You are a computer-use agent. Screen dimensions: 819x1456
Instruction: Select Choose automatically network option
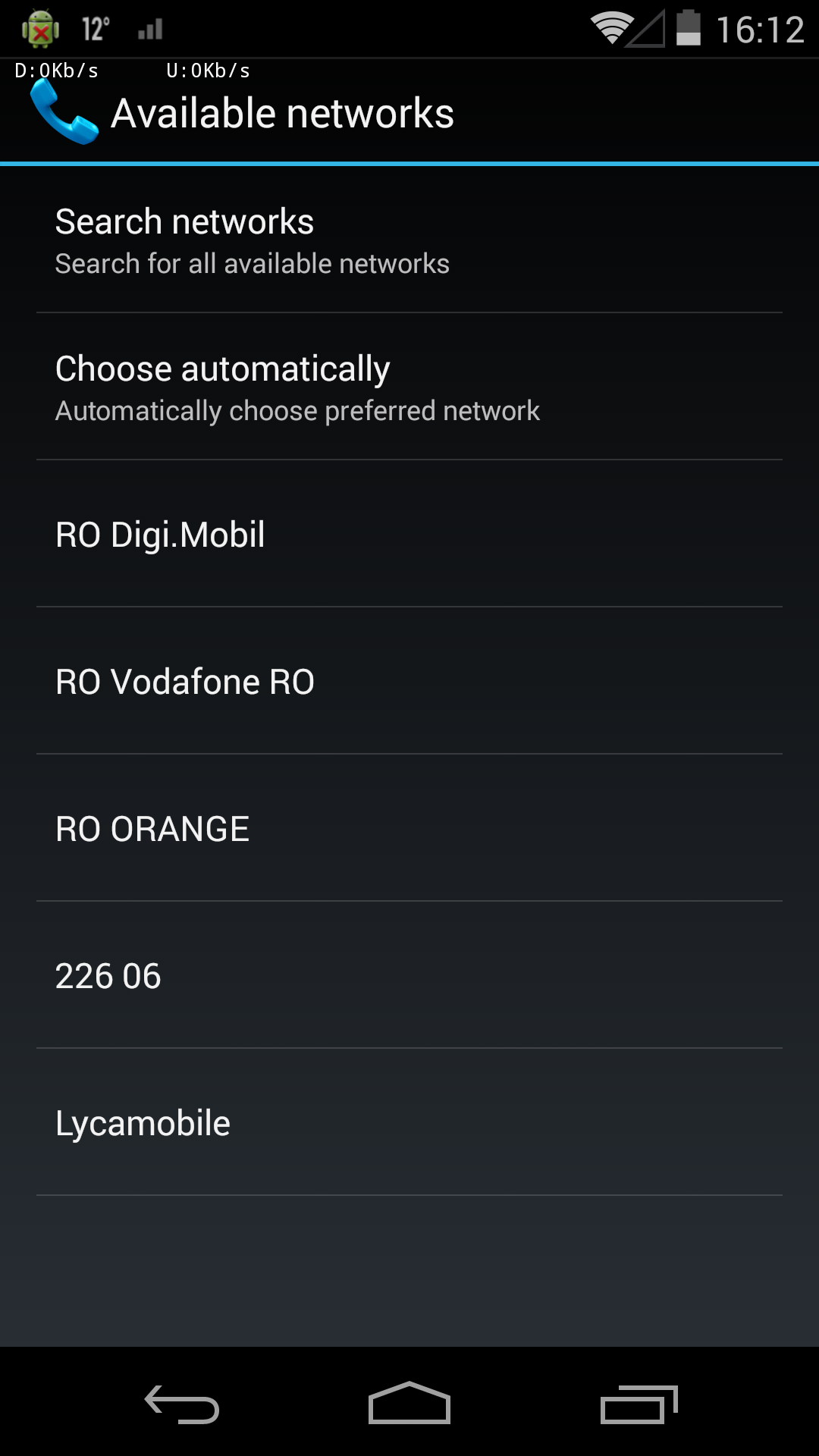click(409, 387)
